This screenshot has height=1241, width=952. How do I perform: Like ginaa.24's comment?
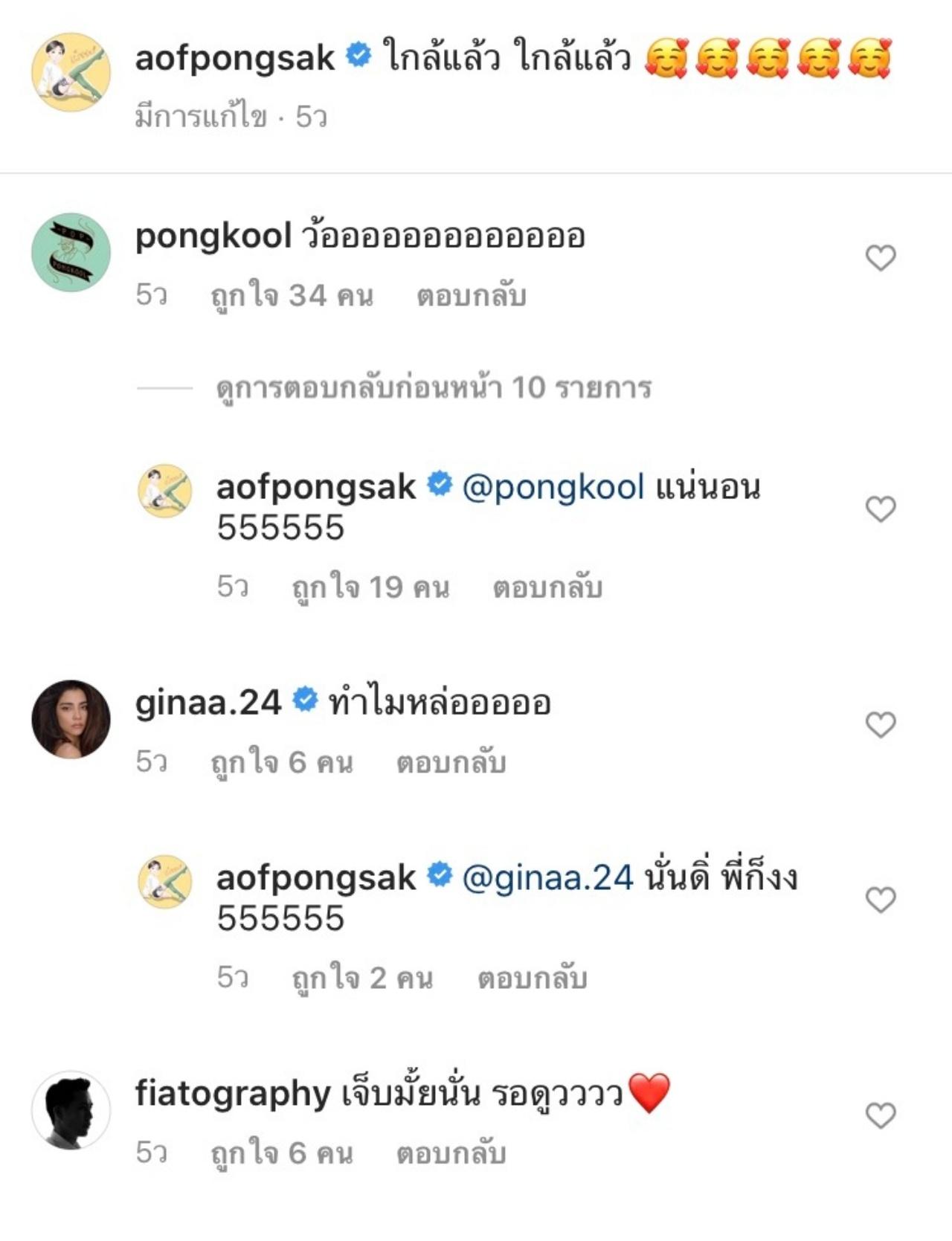pyautogui.click(x=881, y=724)
